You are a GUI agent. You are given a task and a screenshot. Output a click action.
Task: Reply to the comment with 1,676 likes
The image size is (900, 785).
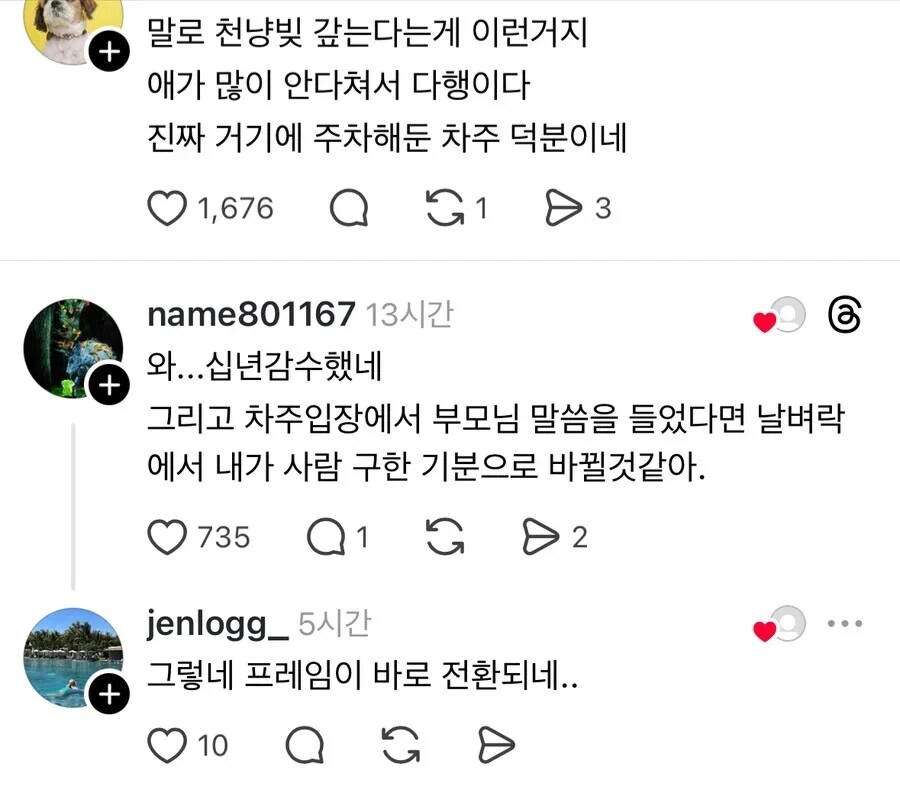tap(349, 208)
